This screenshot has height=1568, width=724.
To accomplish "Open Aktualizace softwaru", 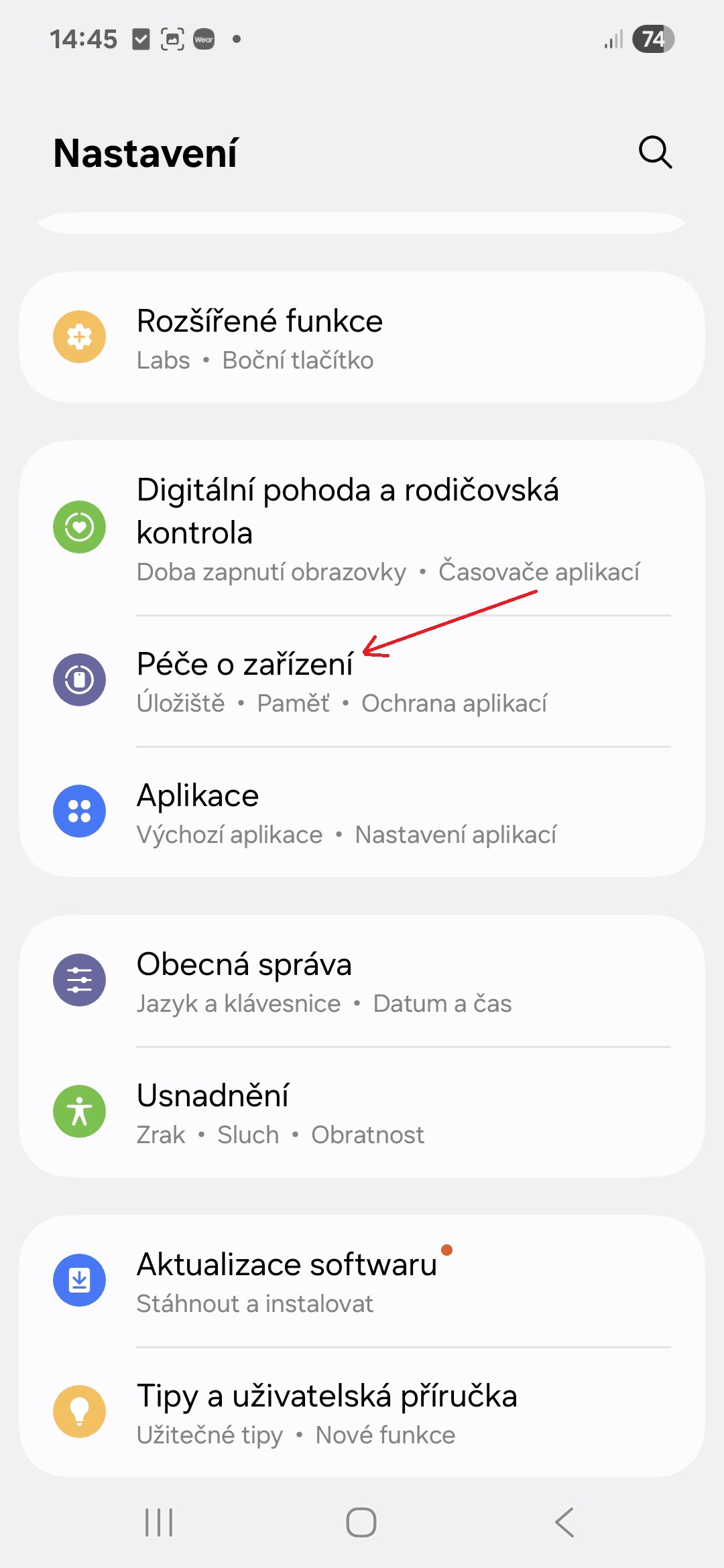I will point(362,1281).
